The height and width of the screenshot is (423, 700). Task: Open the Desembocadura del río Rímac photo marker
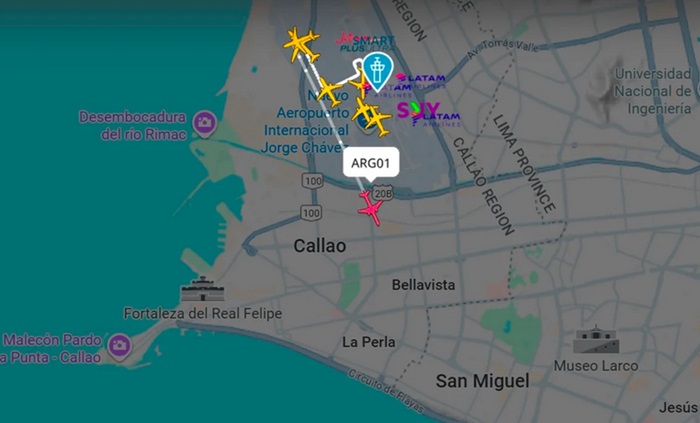tap(205, 124)
